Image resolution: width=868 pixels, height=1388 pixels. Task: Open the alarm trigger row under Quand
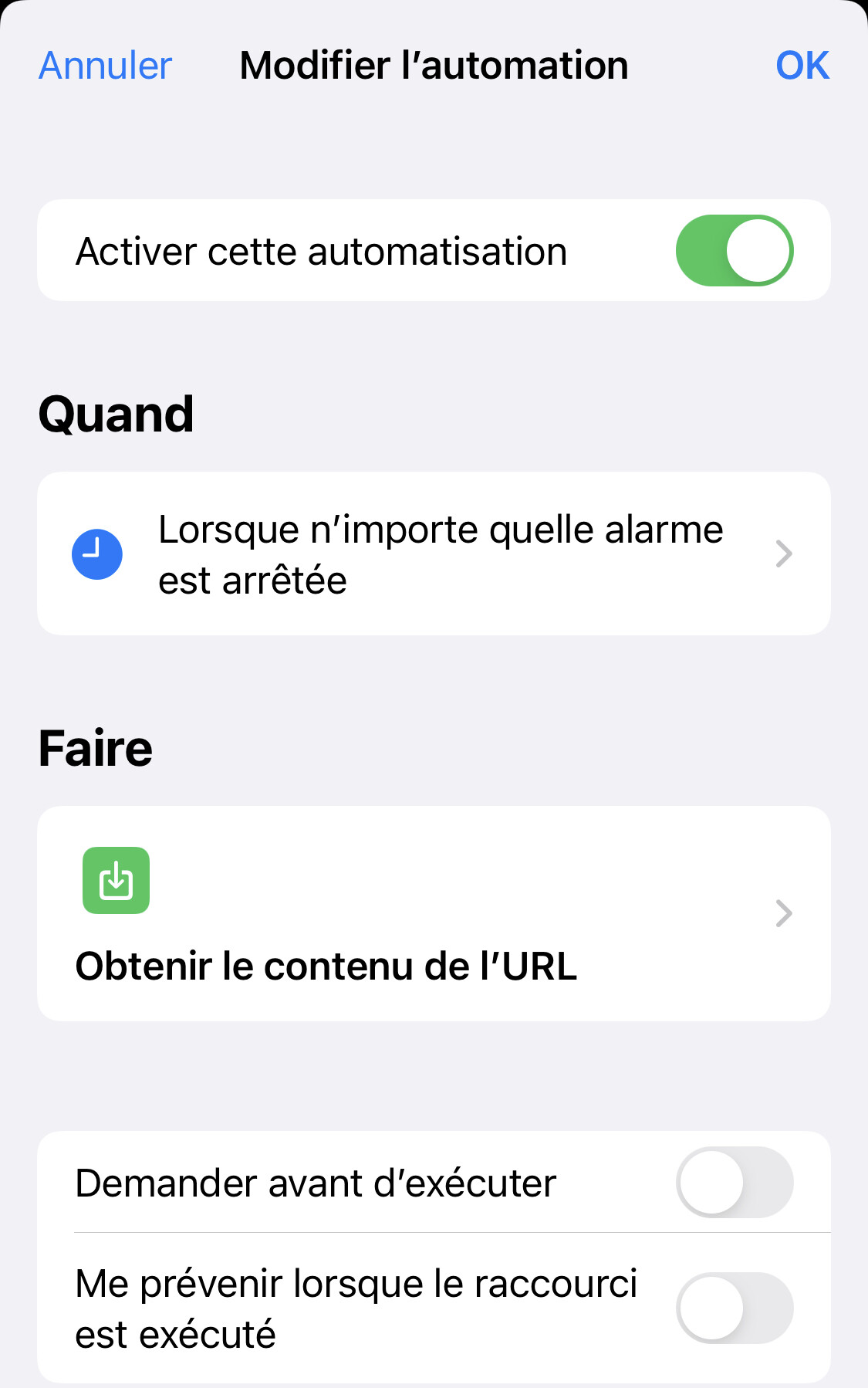pos(434,554)
